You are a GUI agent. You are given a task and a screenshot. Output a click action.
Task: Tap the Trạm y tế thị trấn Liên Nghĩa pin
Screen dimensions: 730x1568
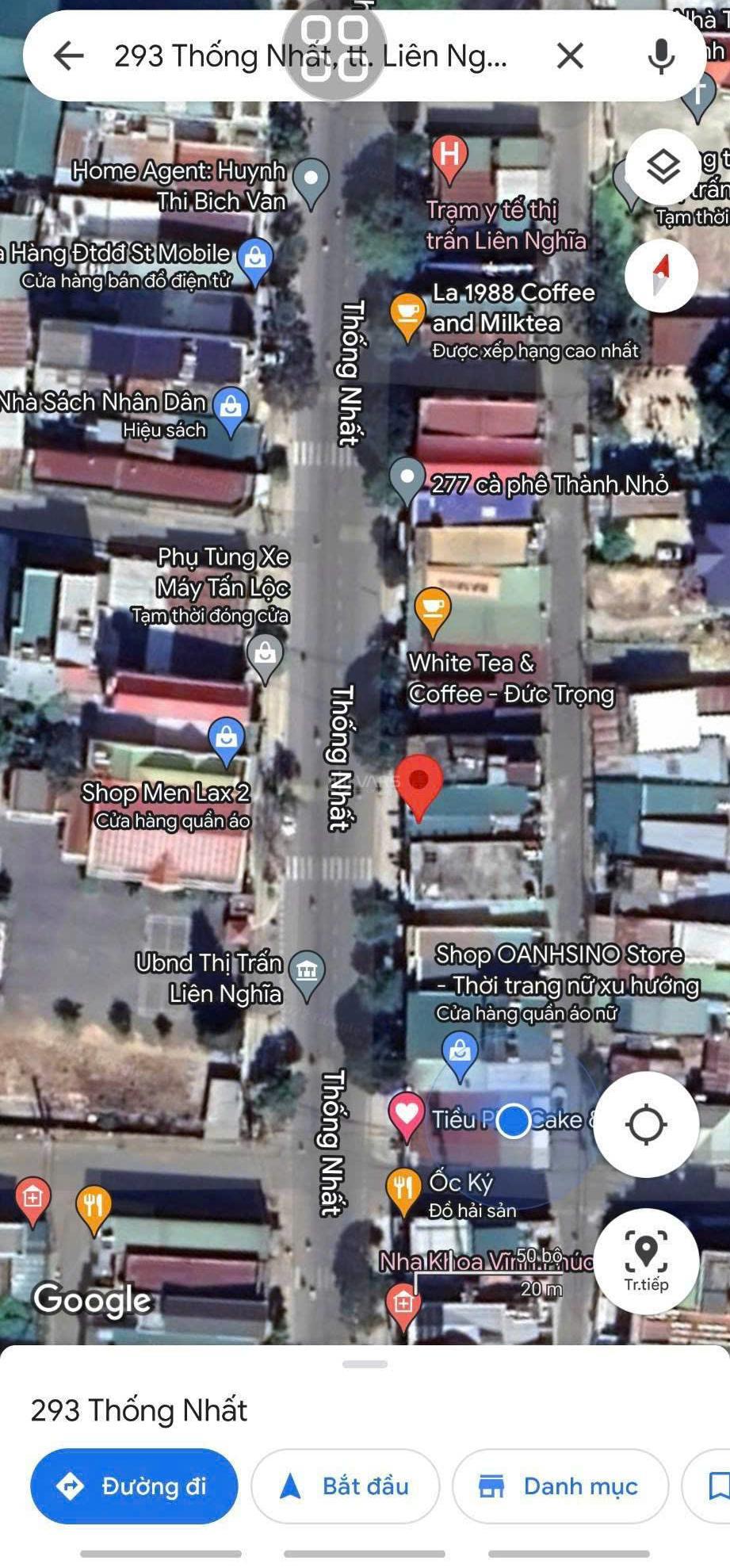pyautogui.click(x=449, y=155)
